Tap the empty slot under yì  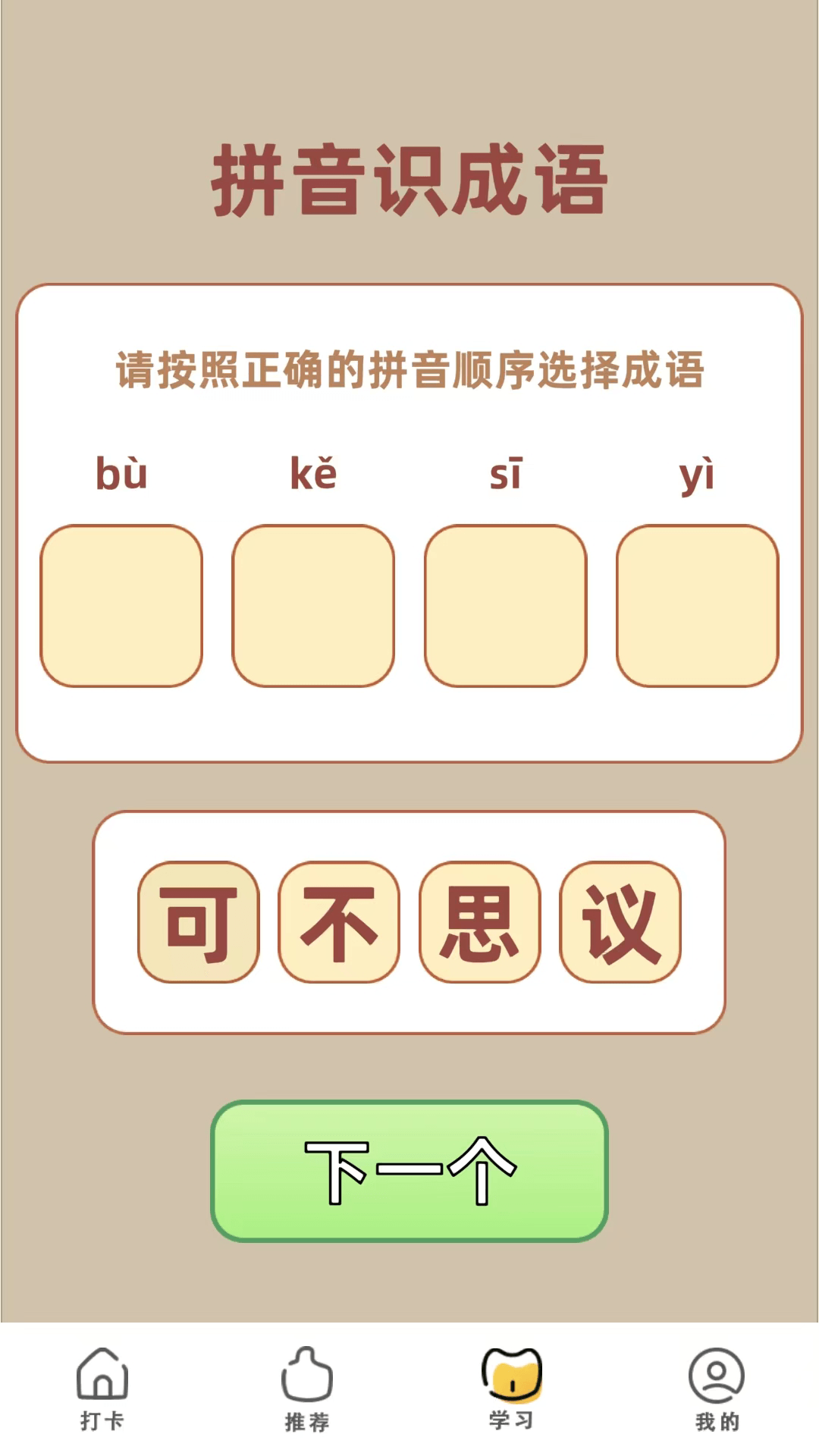tap(698, 605)
